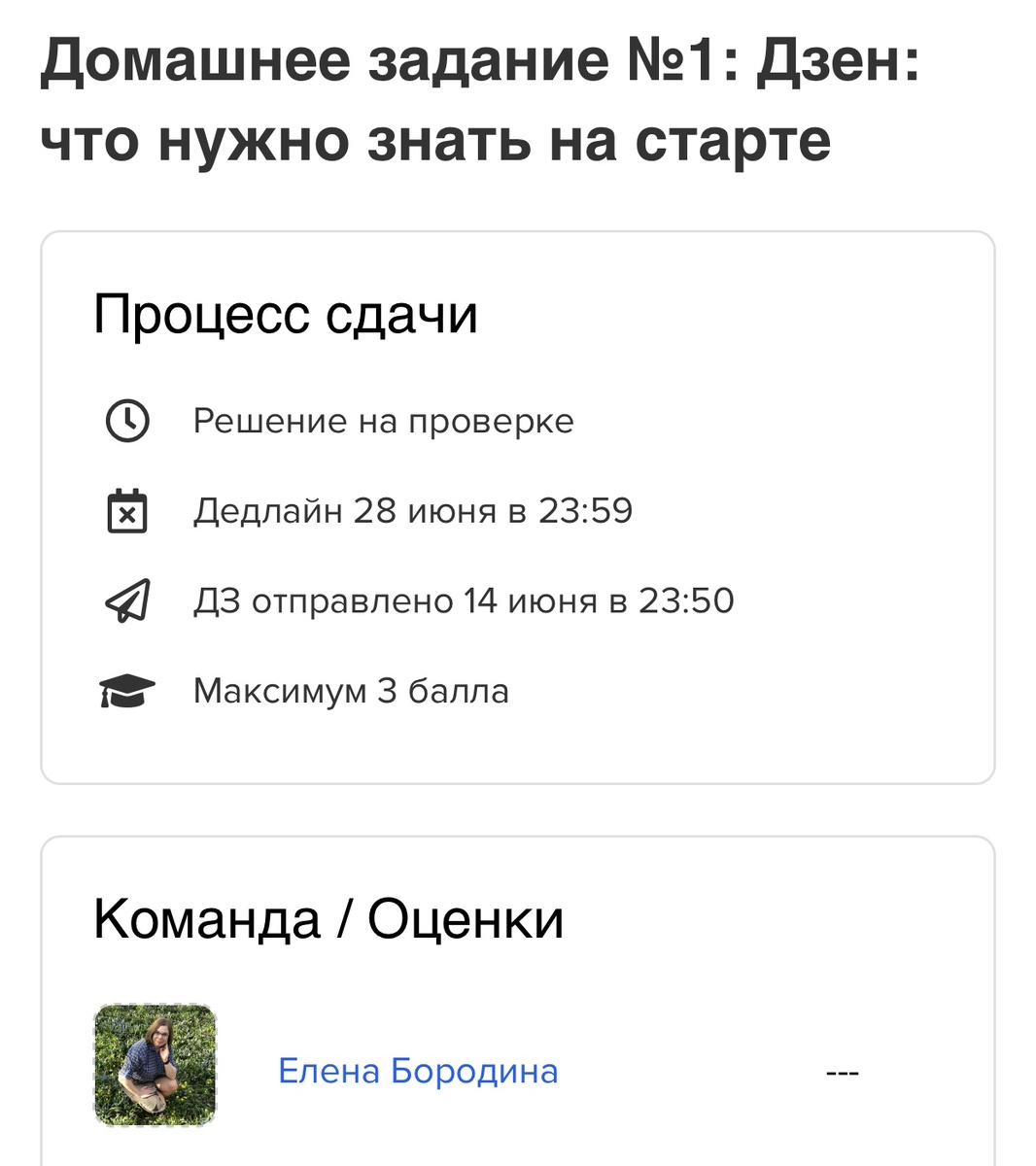Click the calendar icon beside 'Дедлайн 28 июня'
This screenshot has height=1166, width=1036.
tap(125, 511)
